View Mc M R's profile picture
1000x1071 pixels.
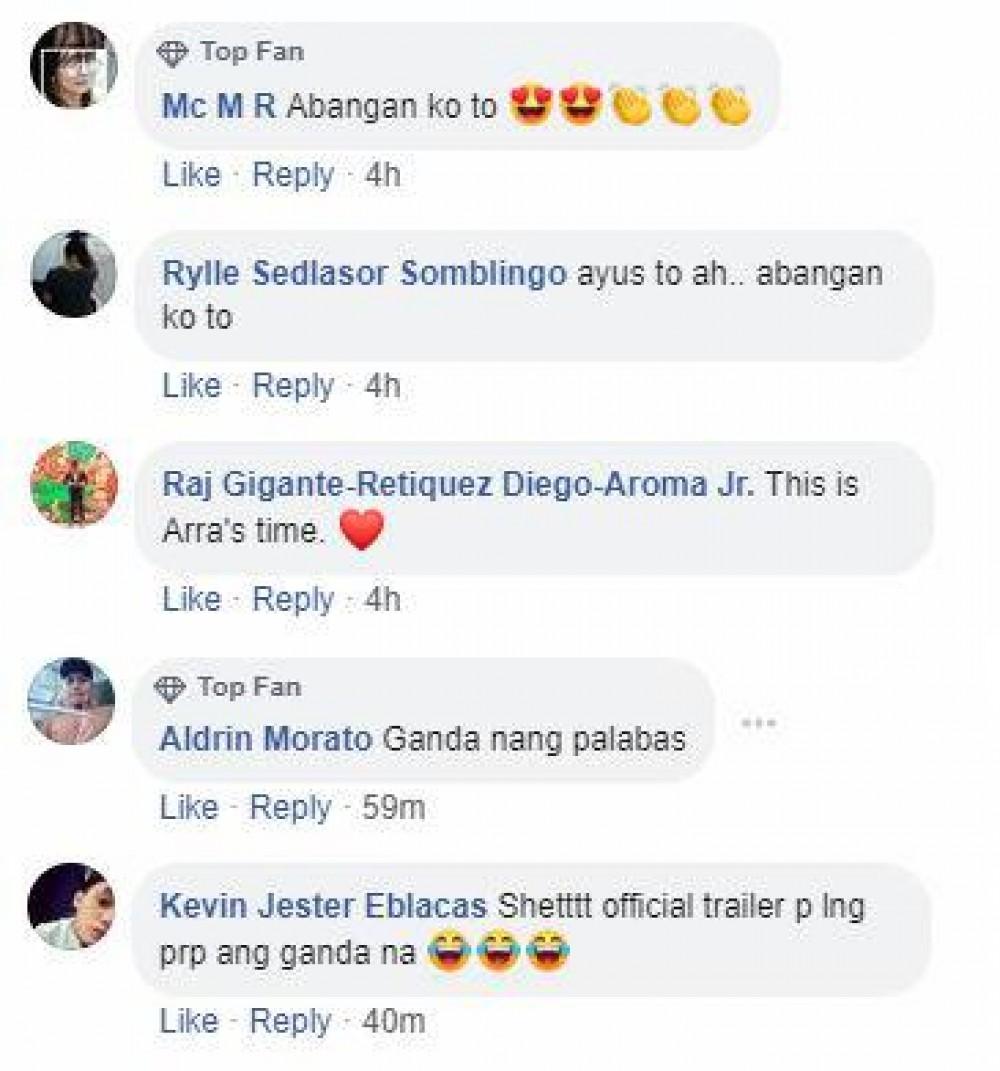pyautogui.click(x=73, y=64)
